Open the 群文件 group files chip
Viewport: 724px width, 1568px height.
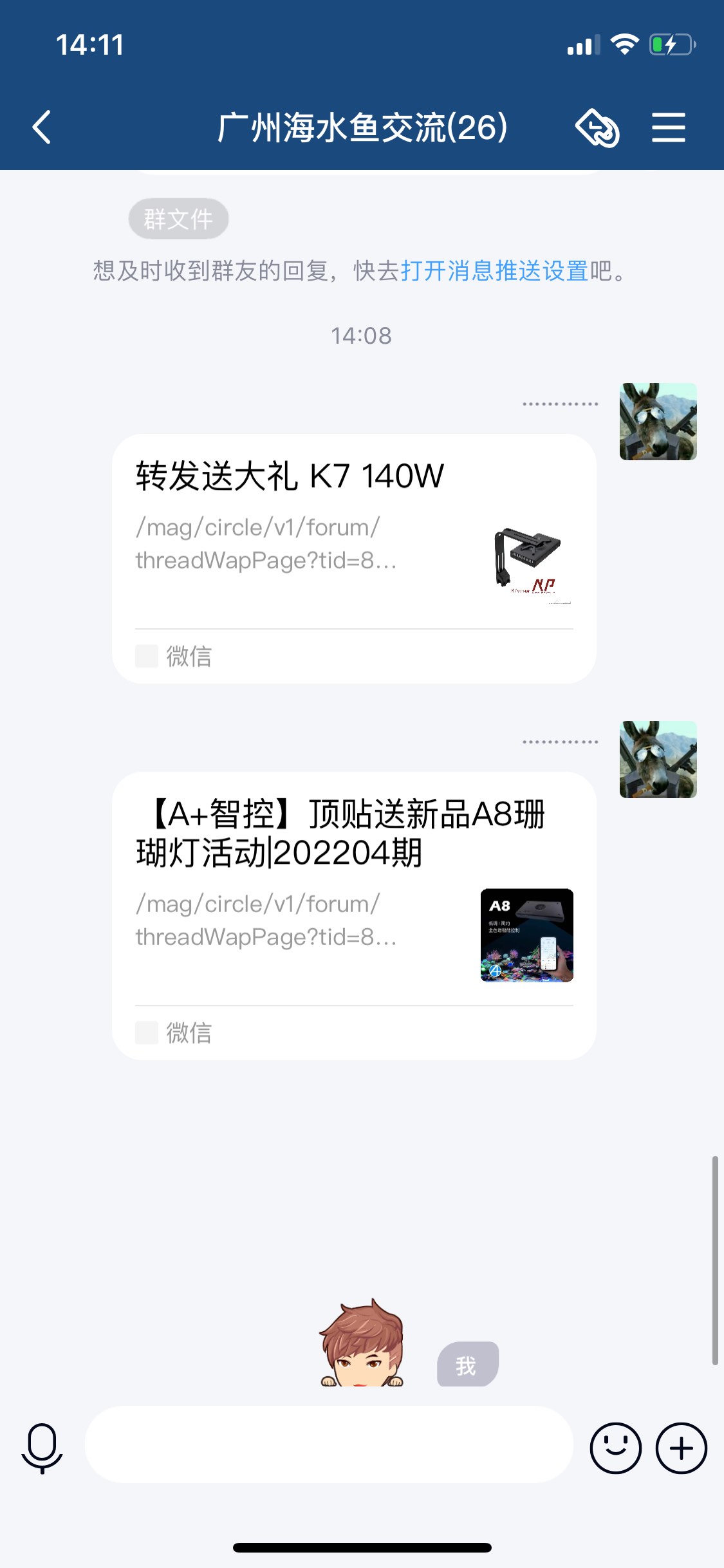tap(178, 219)
